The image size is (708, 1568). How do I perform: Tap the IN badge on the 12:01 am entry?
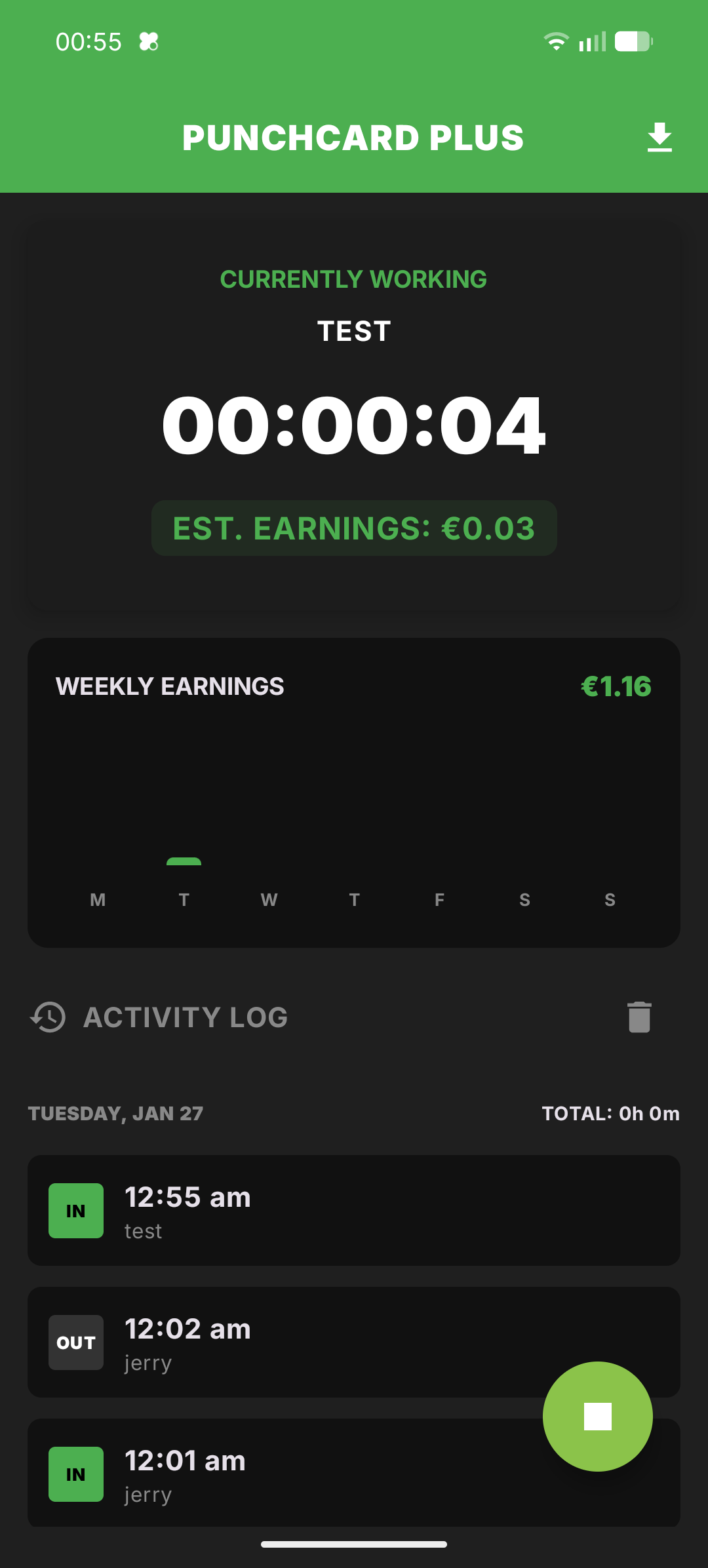pyautogui.click(x=75, y=1475)
